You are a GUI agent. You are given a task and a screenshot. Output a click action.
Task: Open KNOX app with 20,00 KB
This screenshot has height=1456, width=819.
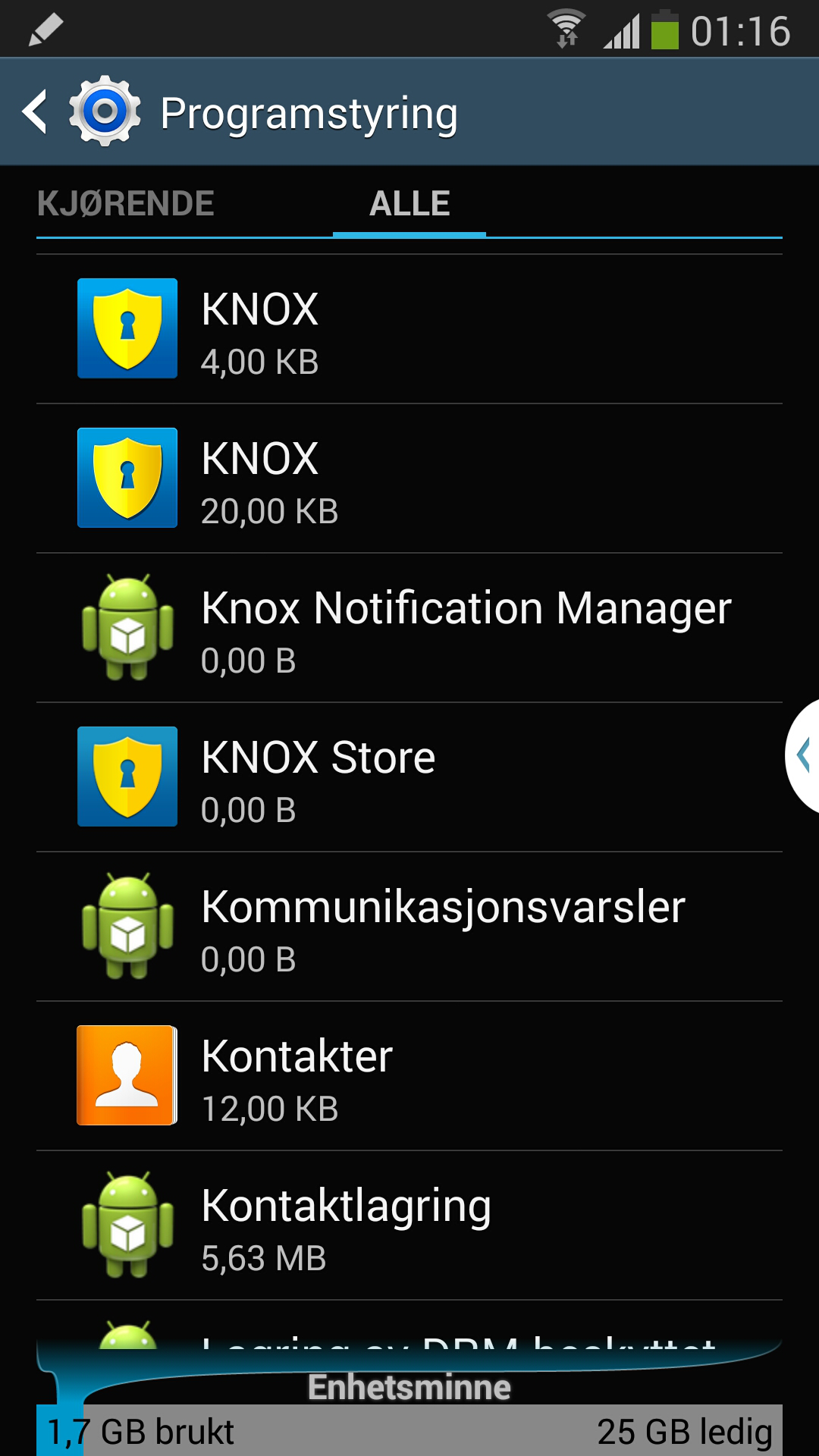(x=409, y=479)
